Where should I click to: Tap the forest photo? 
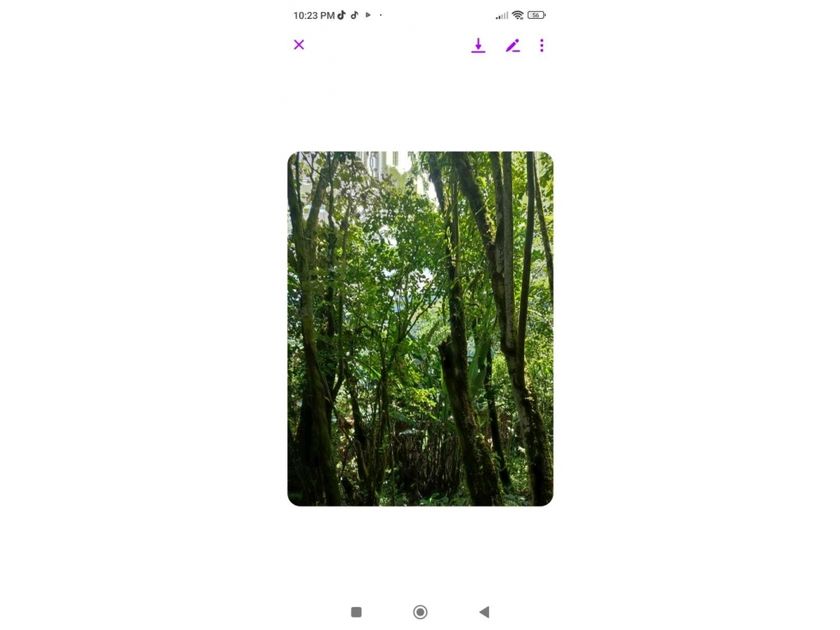[x=420, y=328]
